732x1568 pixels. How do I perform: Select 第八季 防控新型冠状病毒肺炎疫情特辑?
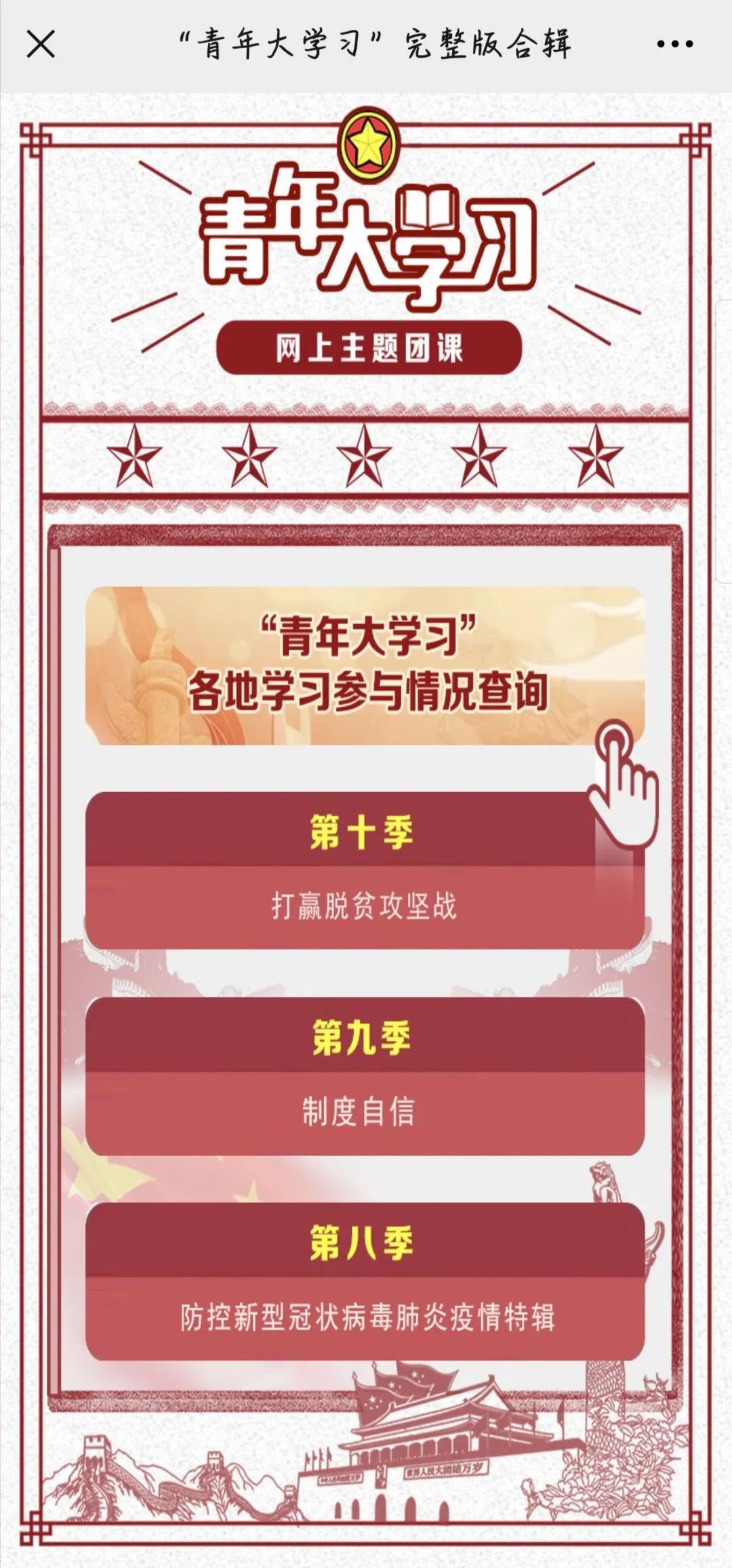[365, 1281]
